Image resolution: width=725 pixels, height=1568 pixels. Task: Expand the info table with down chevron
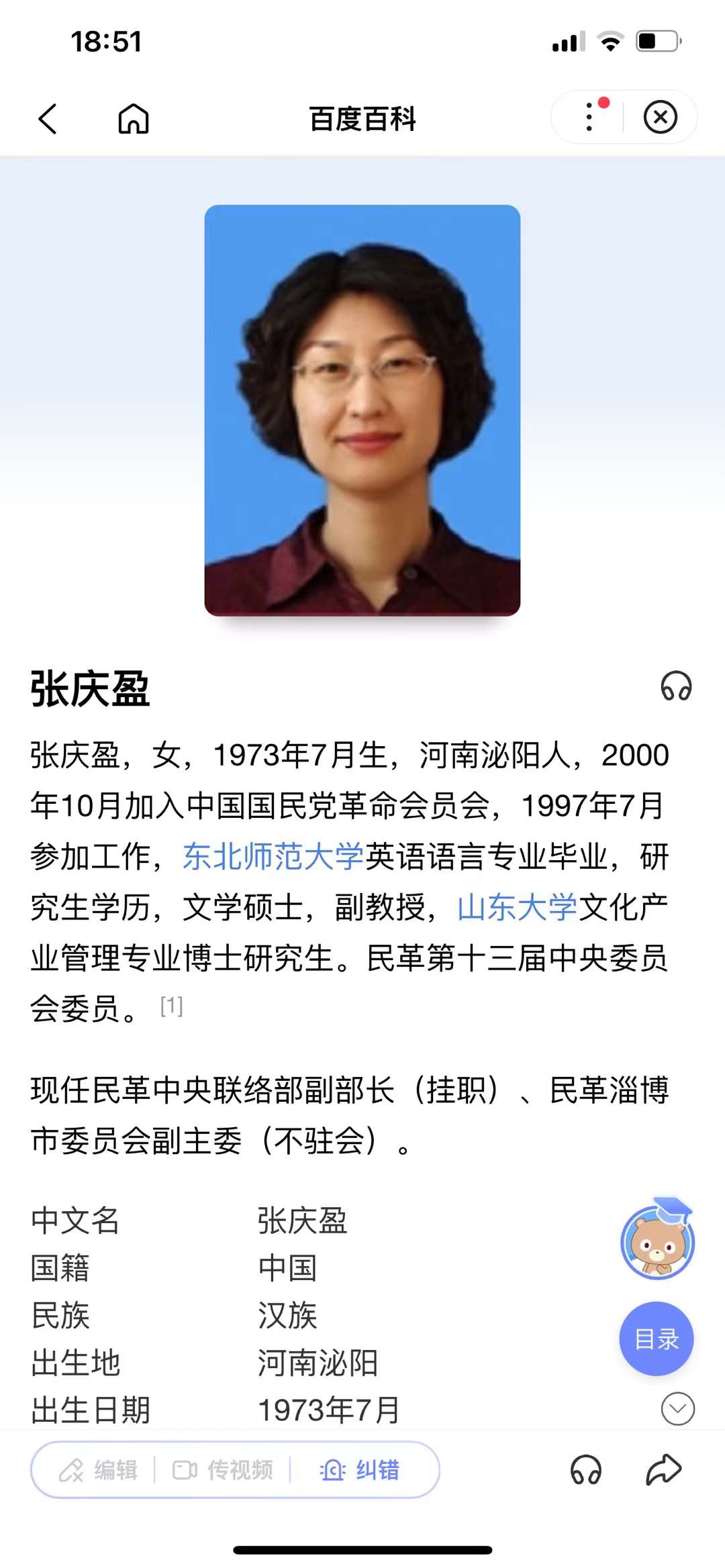[x=677, y=1408]
